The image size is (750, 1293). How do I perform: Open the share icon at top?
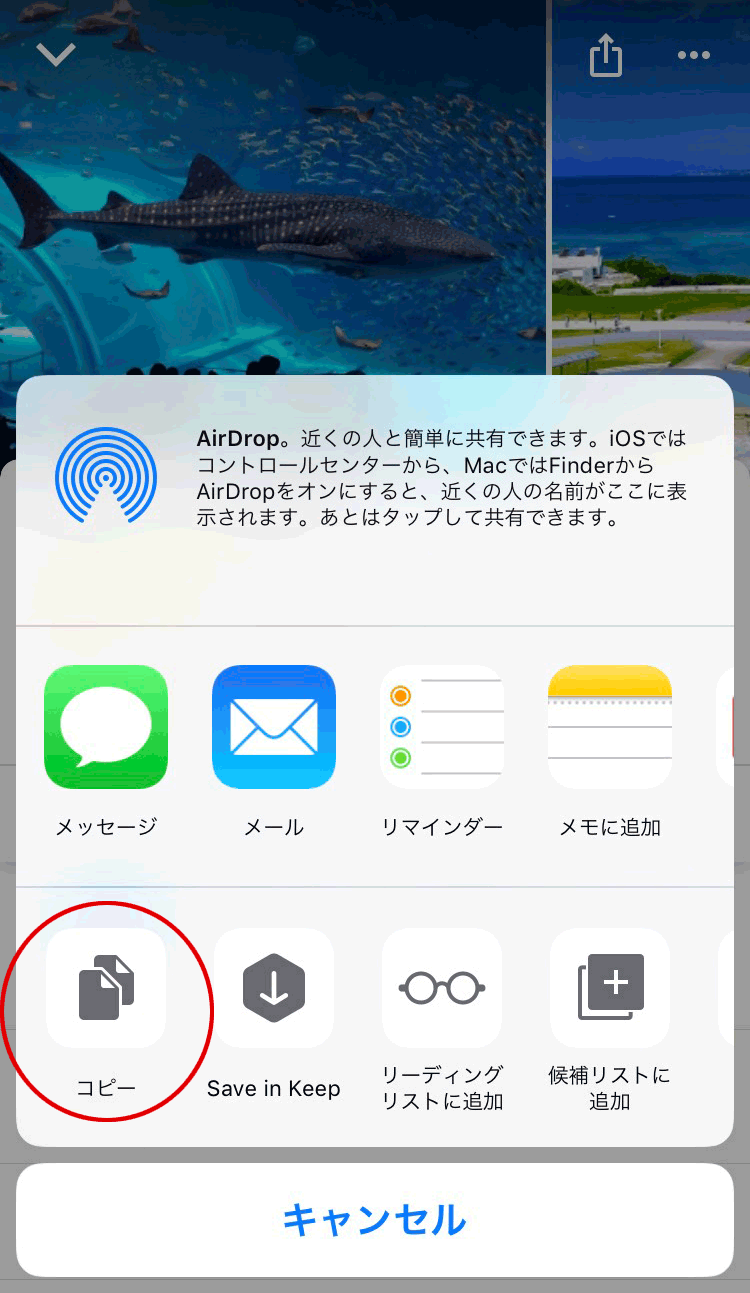[606, 55]
